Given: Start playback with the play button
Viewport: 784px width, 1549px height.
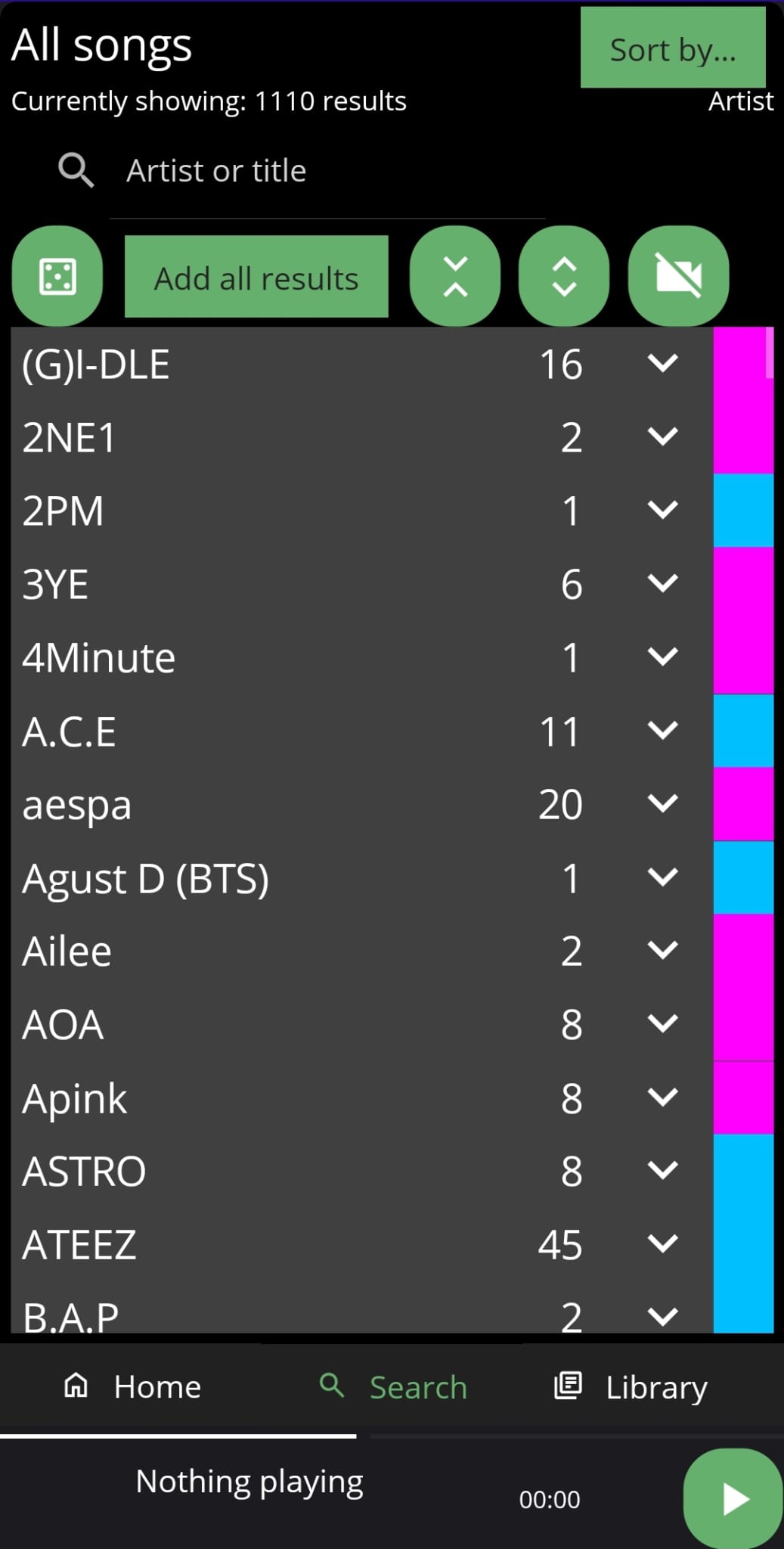Looking at the screenshot, I should 732,1498.
